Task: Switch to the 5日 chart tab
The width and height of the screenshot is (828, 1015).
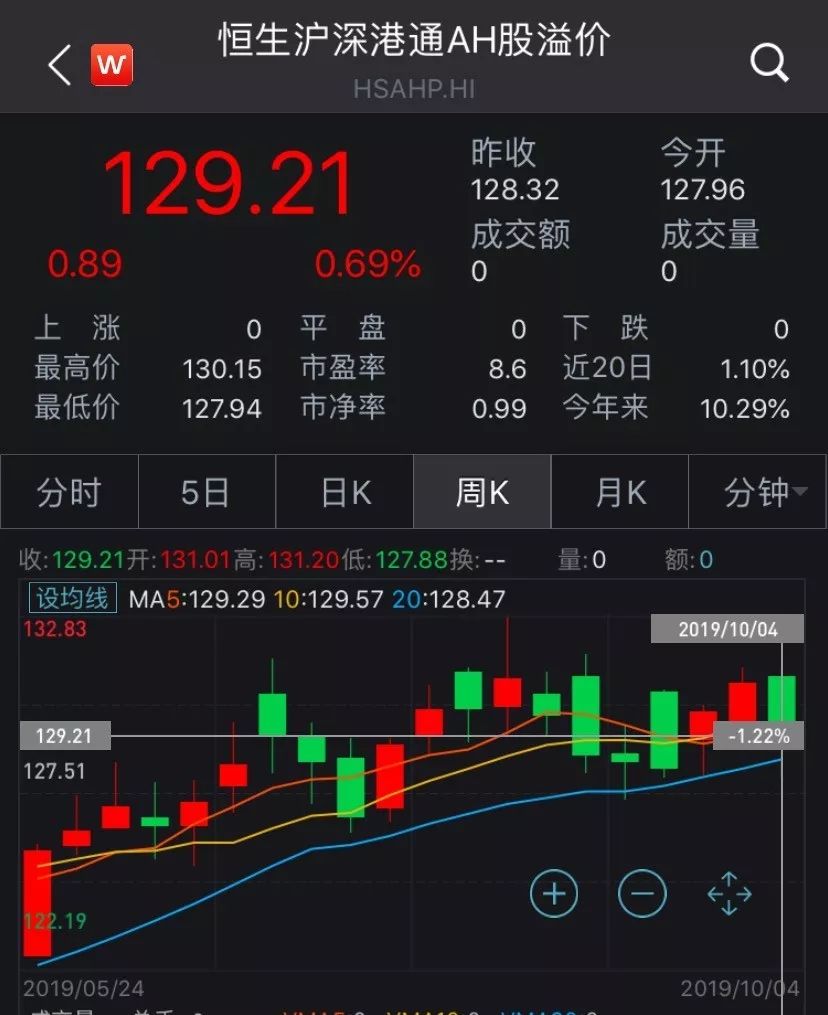Action: 206,492
